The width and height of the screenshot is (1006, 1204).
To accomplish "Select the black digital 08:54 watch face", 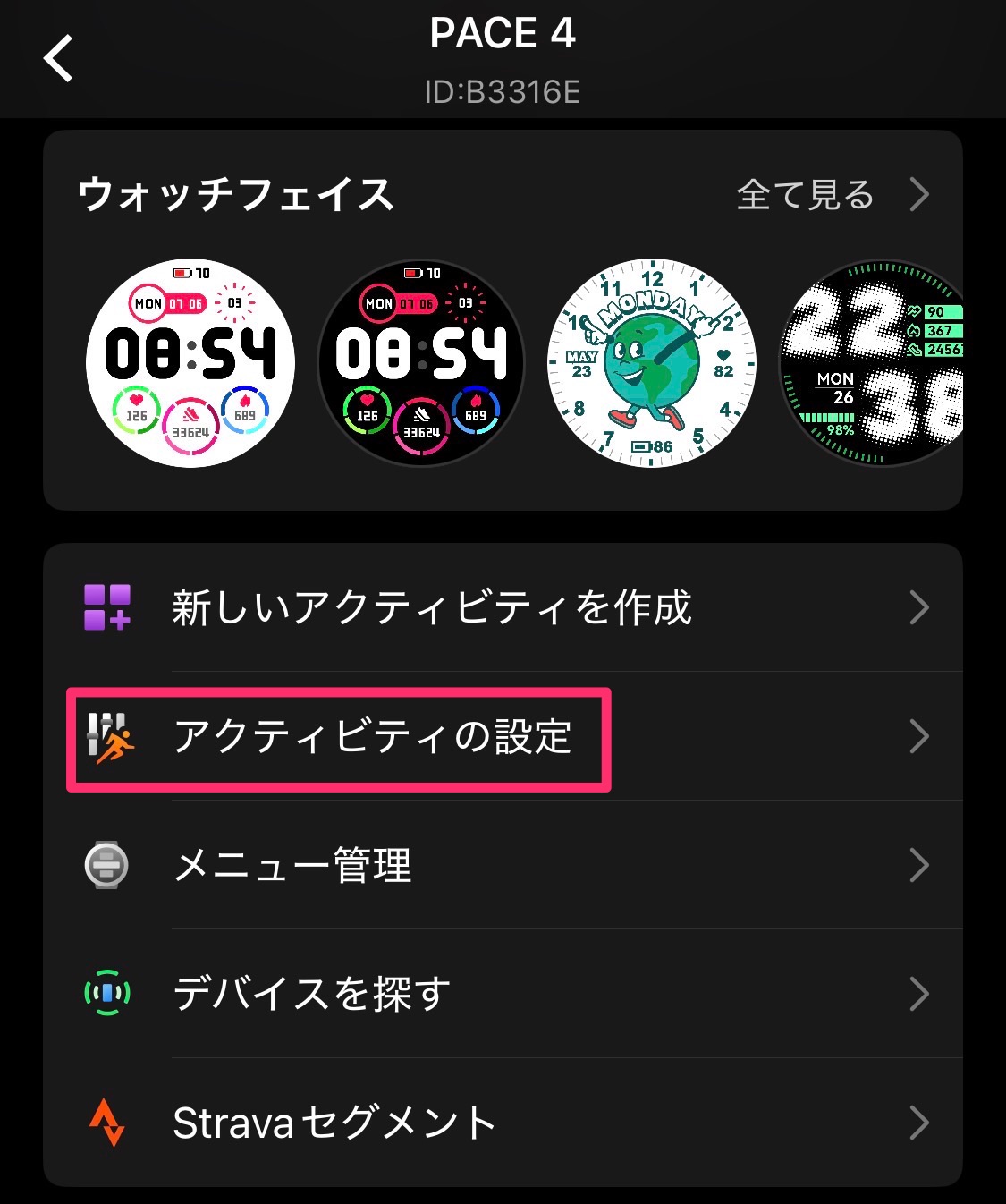I will pos(421,363).
